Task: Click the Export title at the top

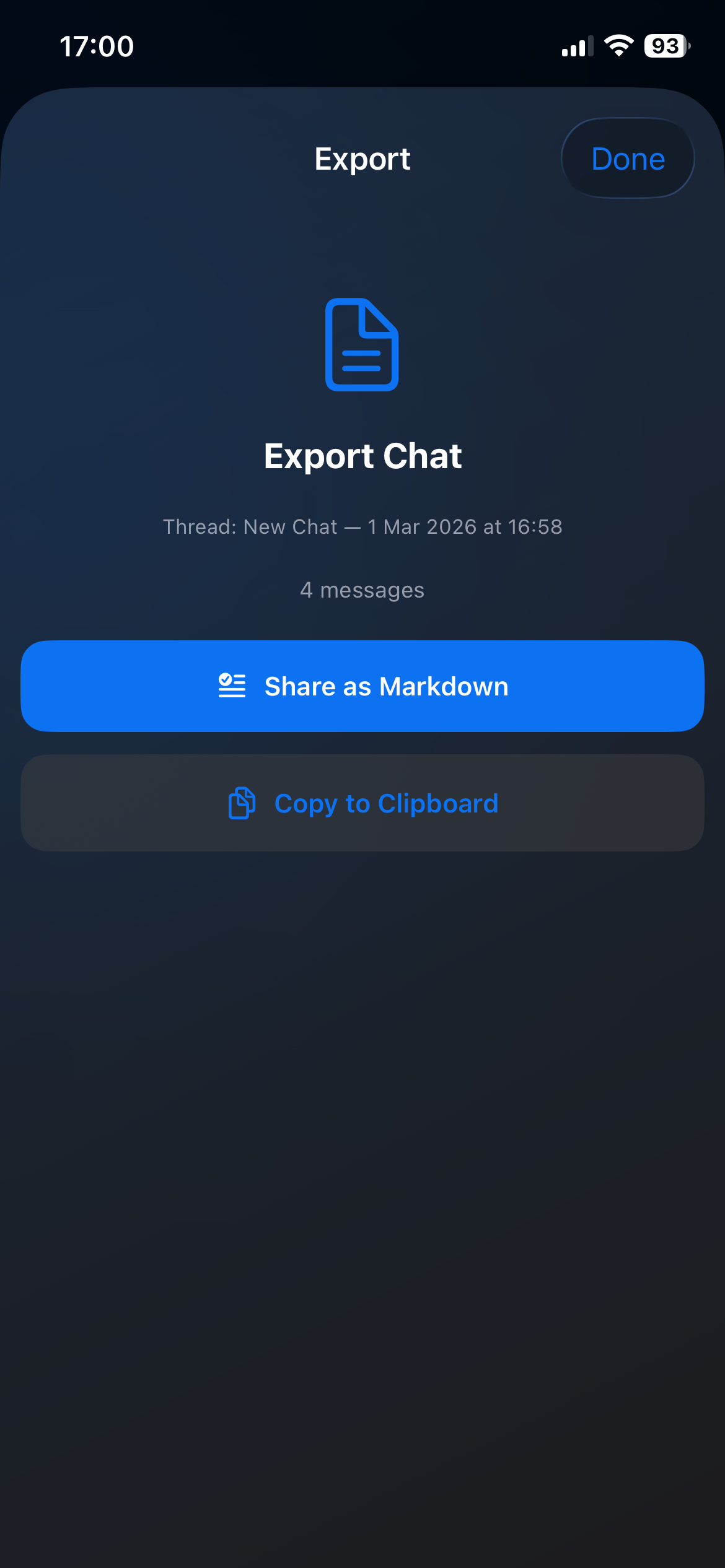Action: pos(362,158)
